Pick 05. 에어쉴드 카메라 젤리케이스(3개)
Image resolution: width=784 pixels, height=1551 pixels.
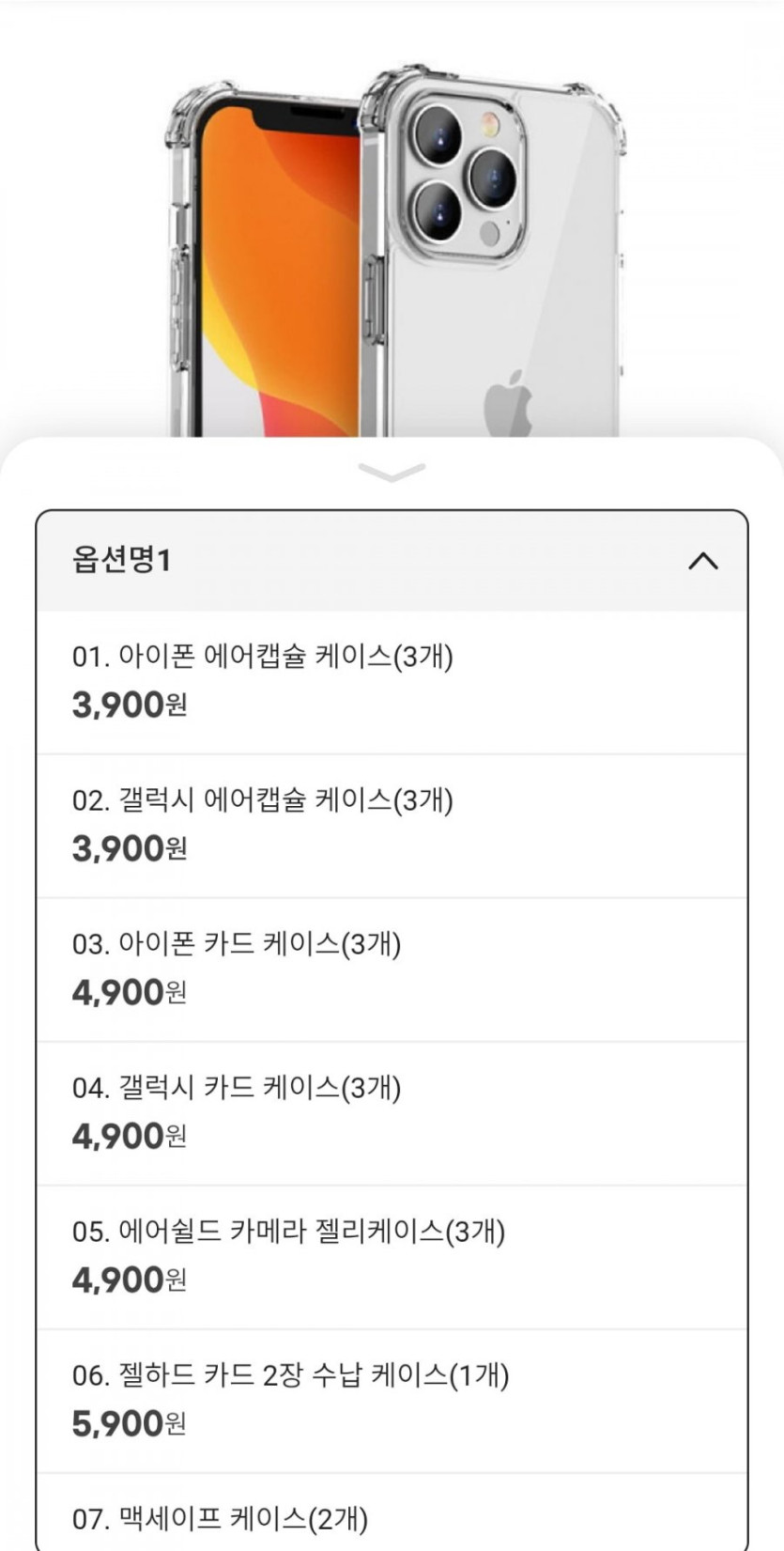[392, 1256]
